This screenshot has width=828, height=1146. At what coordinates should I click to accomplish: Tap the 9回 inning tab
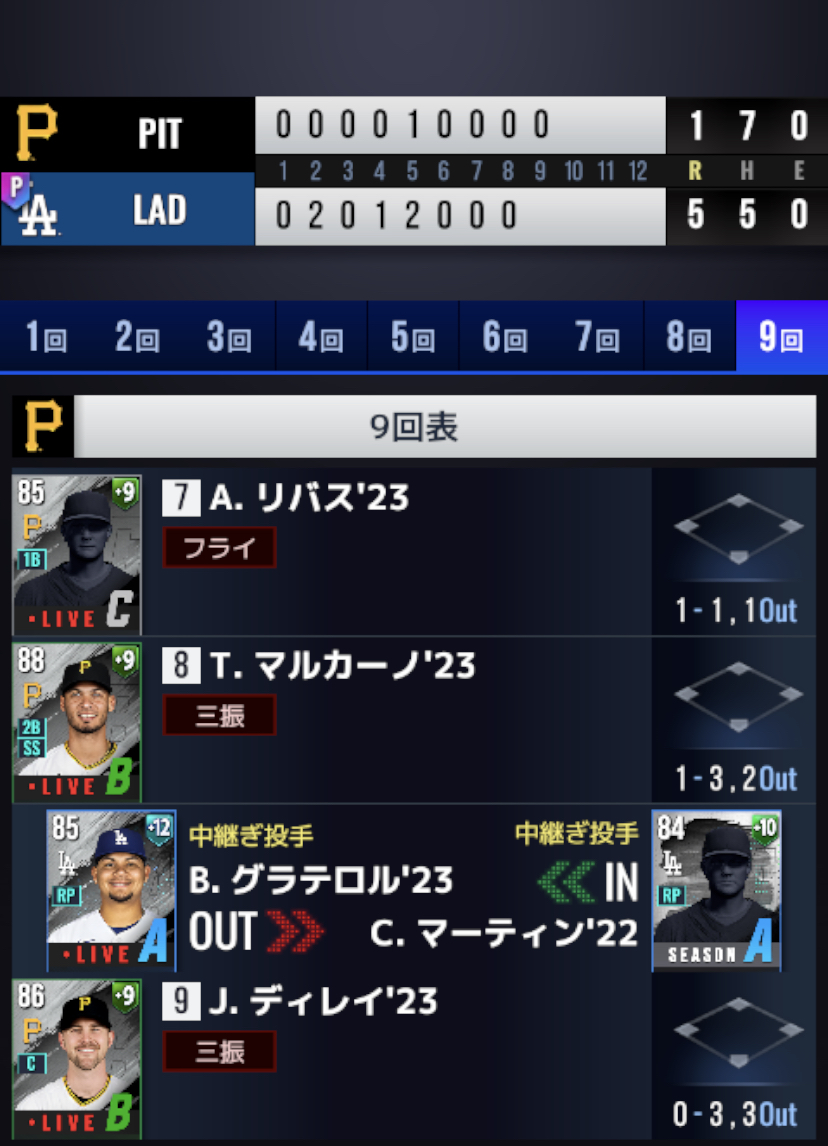coord(781,337)
